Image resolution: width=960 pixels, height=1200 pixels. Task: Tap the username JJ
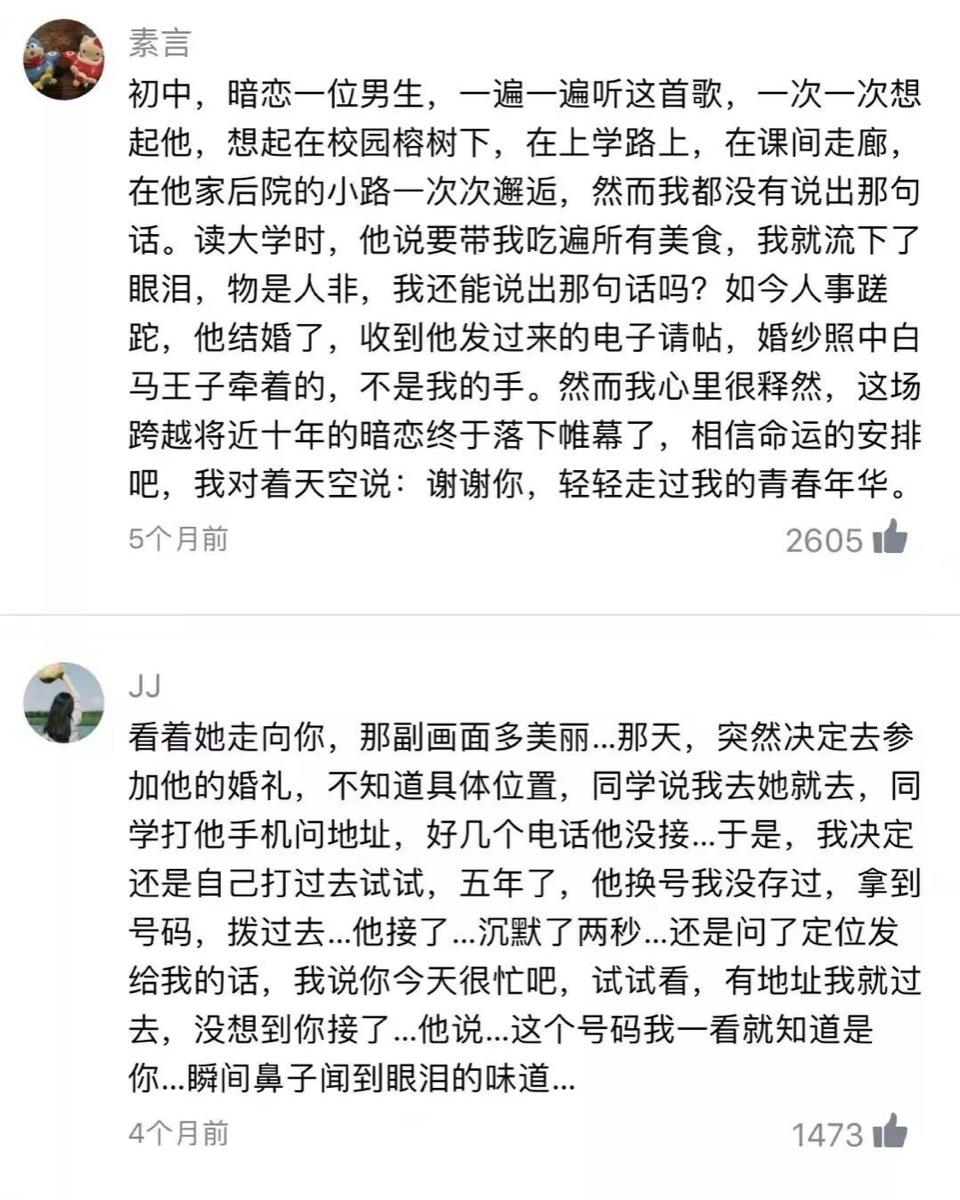coord(145,686)
